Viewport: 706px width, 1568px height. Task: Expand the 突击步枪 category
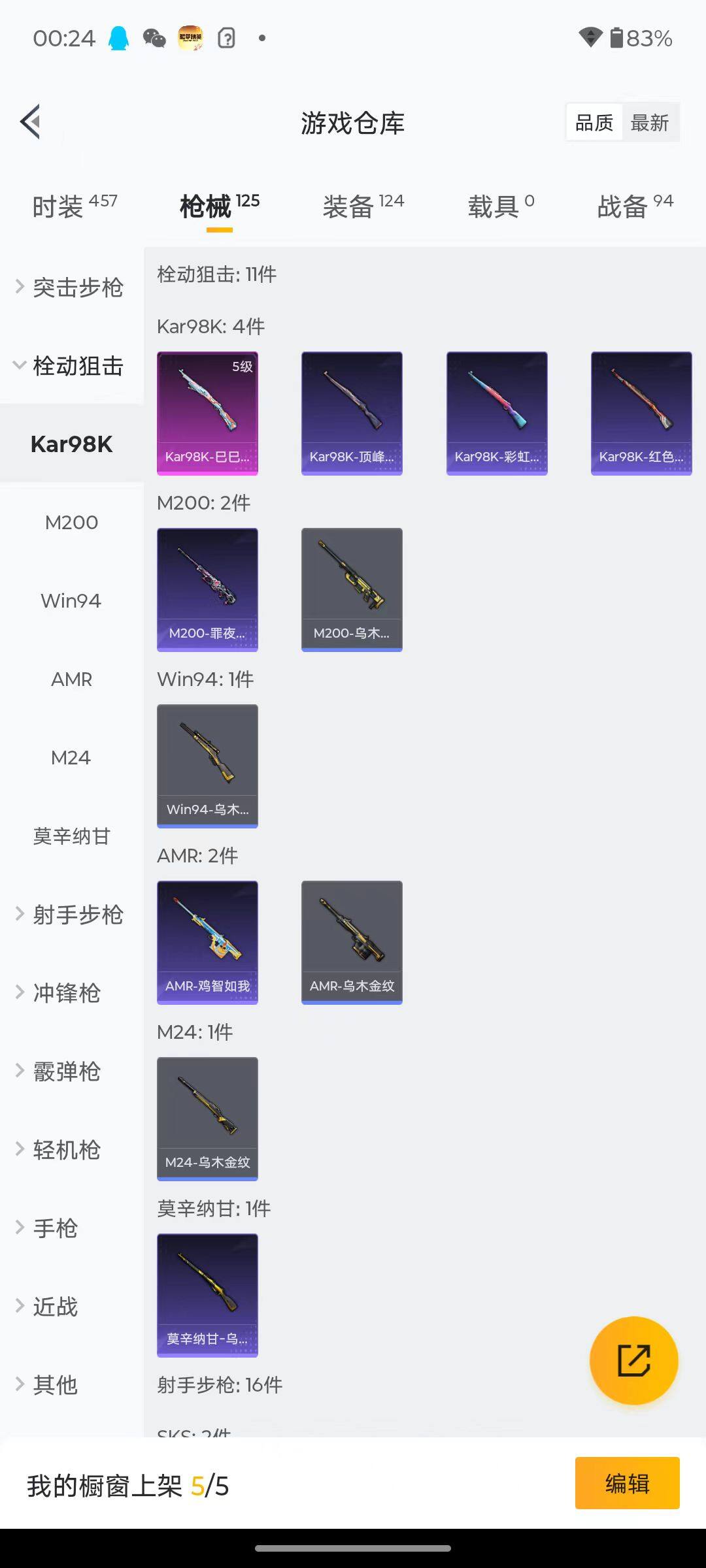click(72, 287)
